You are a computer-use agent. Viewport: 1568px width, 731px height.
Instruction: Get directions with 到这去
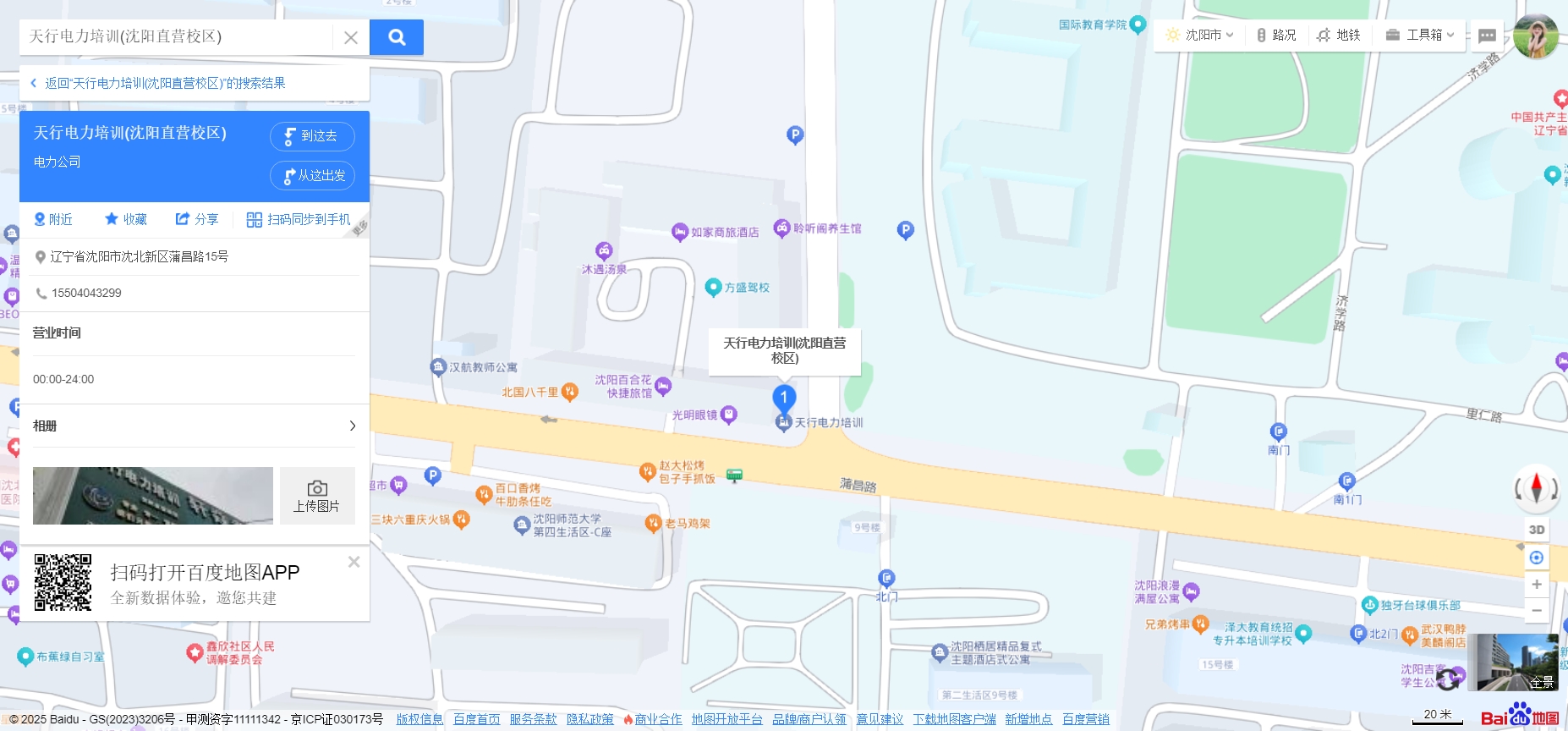tap(312, 136)
